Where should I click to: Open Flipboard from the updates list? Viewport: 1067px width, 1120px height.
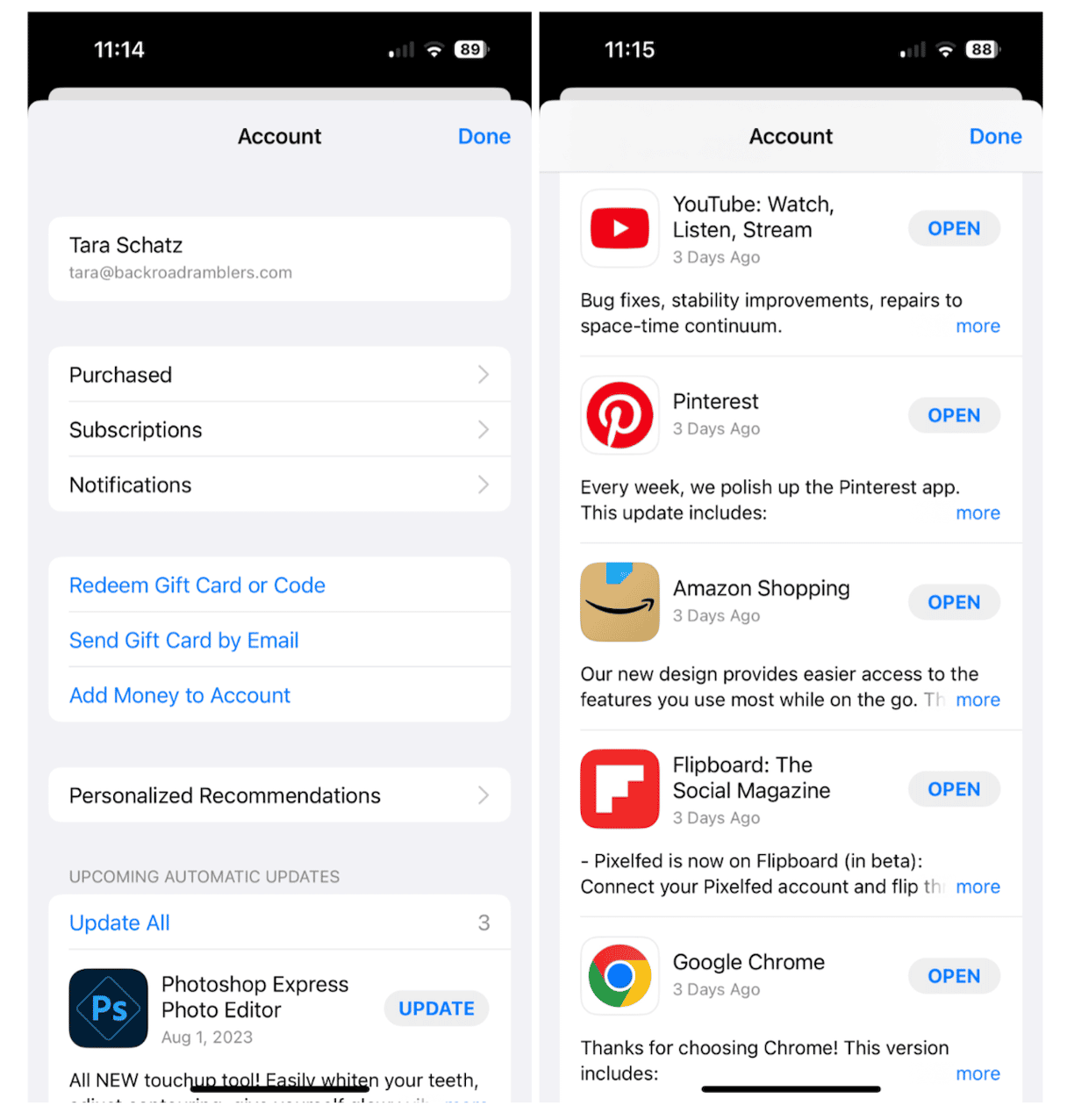(954, 789)
